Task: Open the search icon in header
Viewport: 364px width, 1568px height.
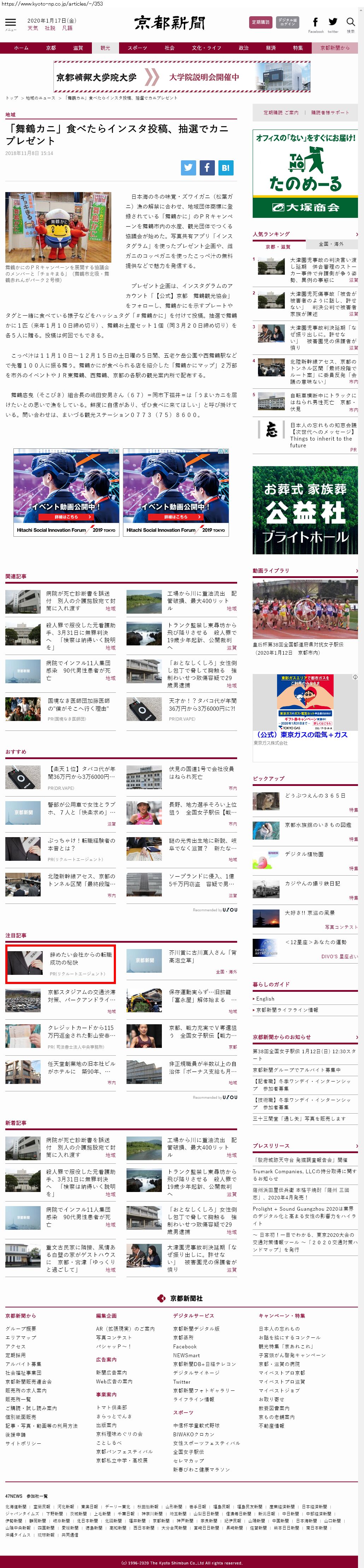Action: [x=351, y=23]
